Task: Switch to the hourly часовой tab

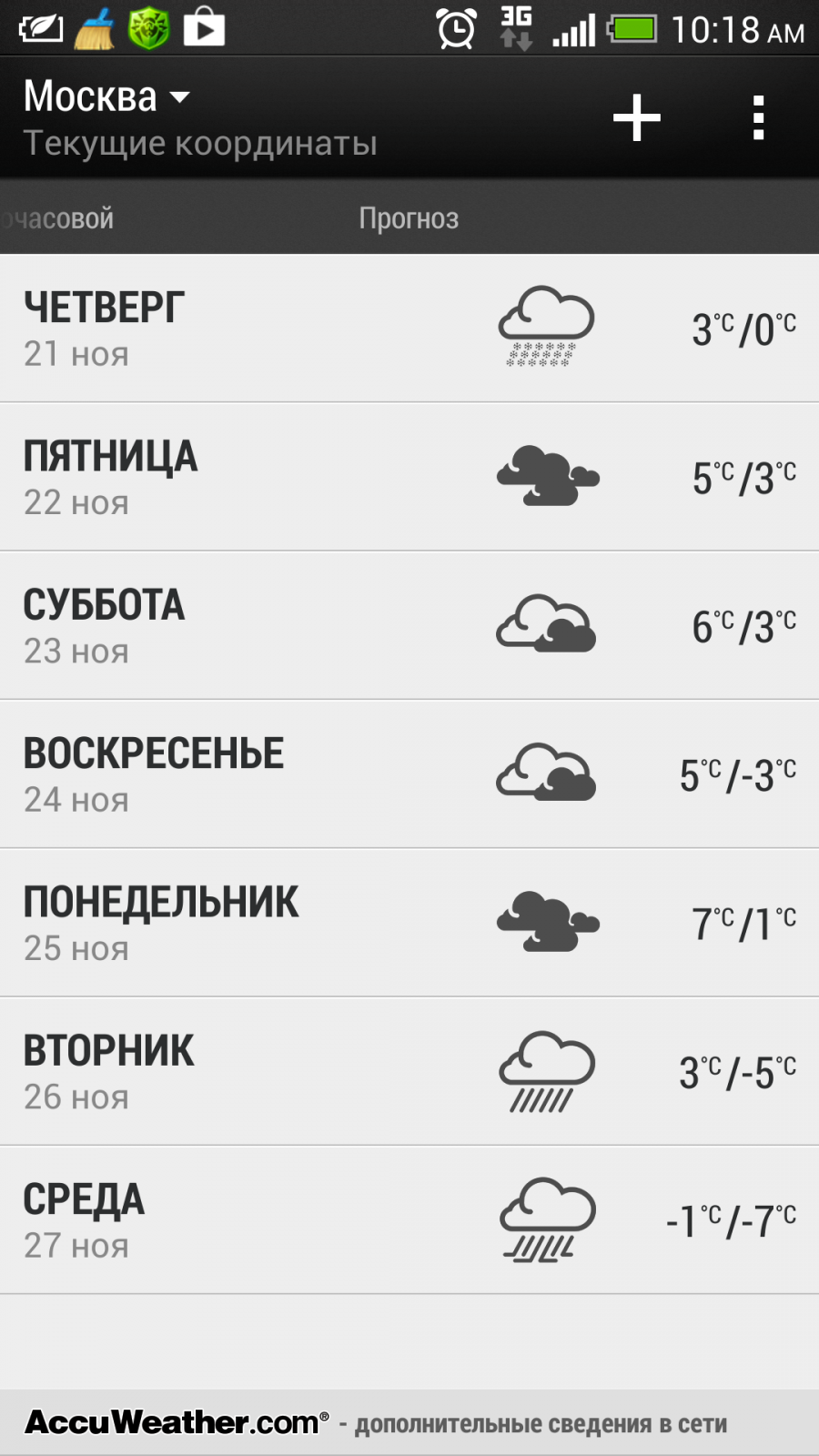Action: tap(57, 218)
